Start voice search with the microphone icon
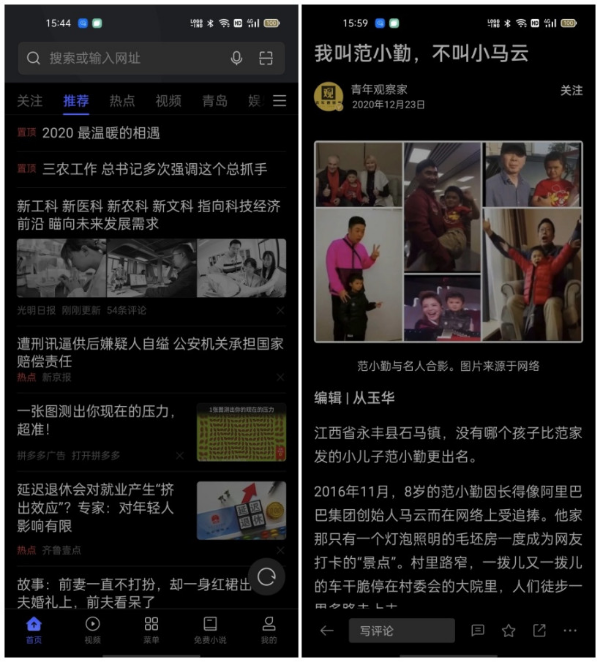The image size is (600, 662). 236,59
